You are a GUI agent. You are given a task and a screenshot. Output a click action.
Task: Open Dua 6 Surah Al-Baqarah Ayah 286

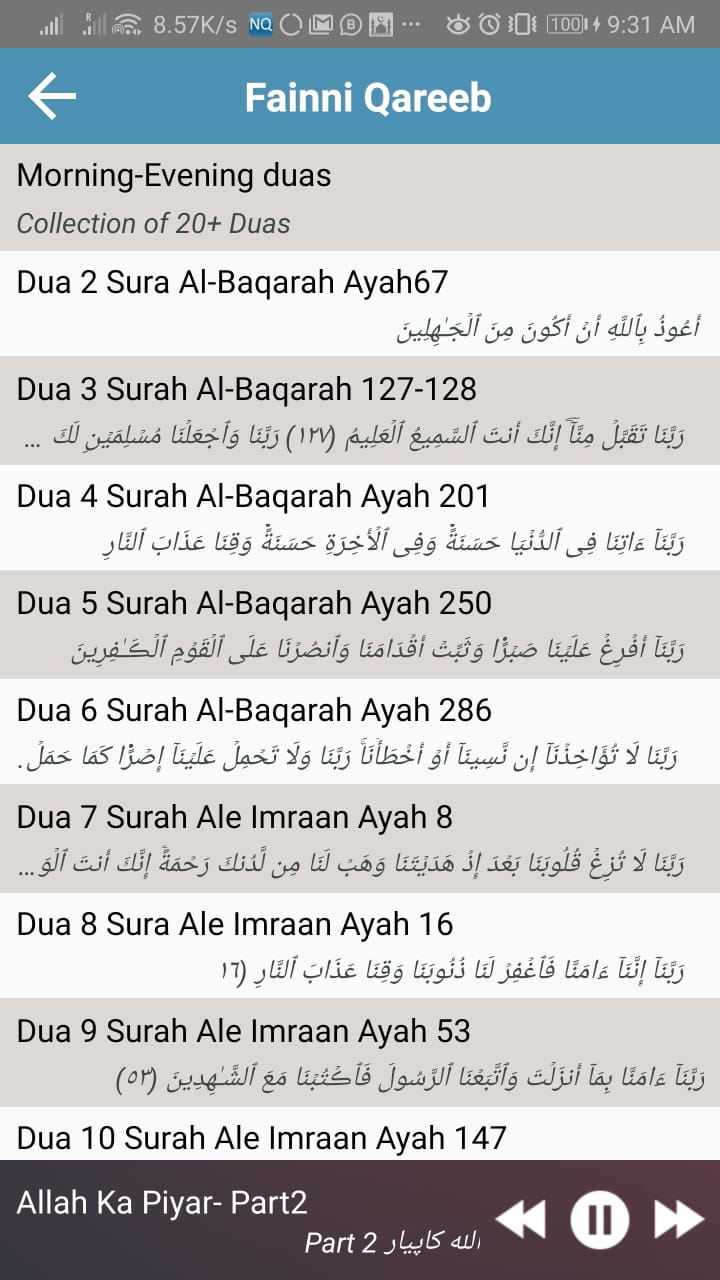point(360,731)
